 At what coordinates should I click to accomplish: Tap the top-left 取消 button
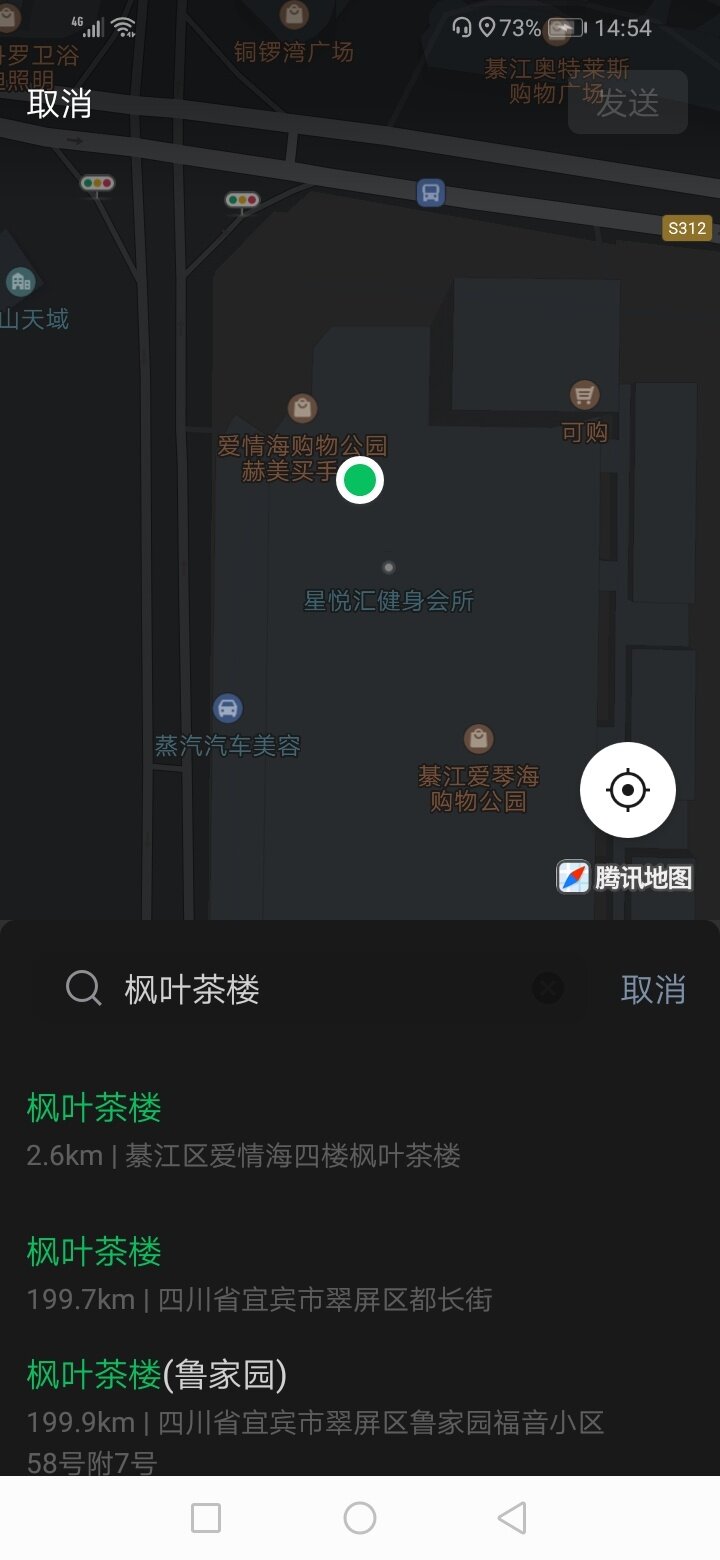click(x=59, y=103)
